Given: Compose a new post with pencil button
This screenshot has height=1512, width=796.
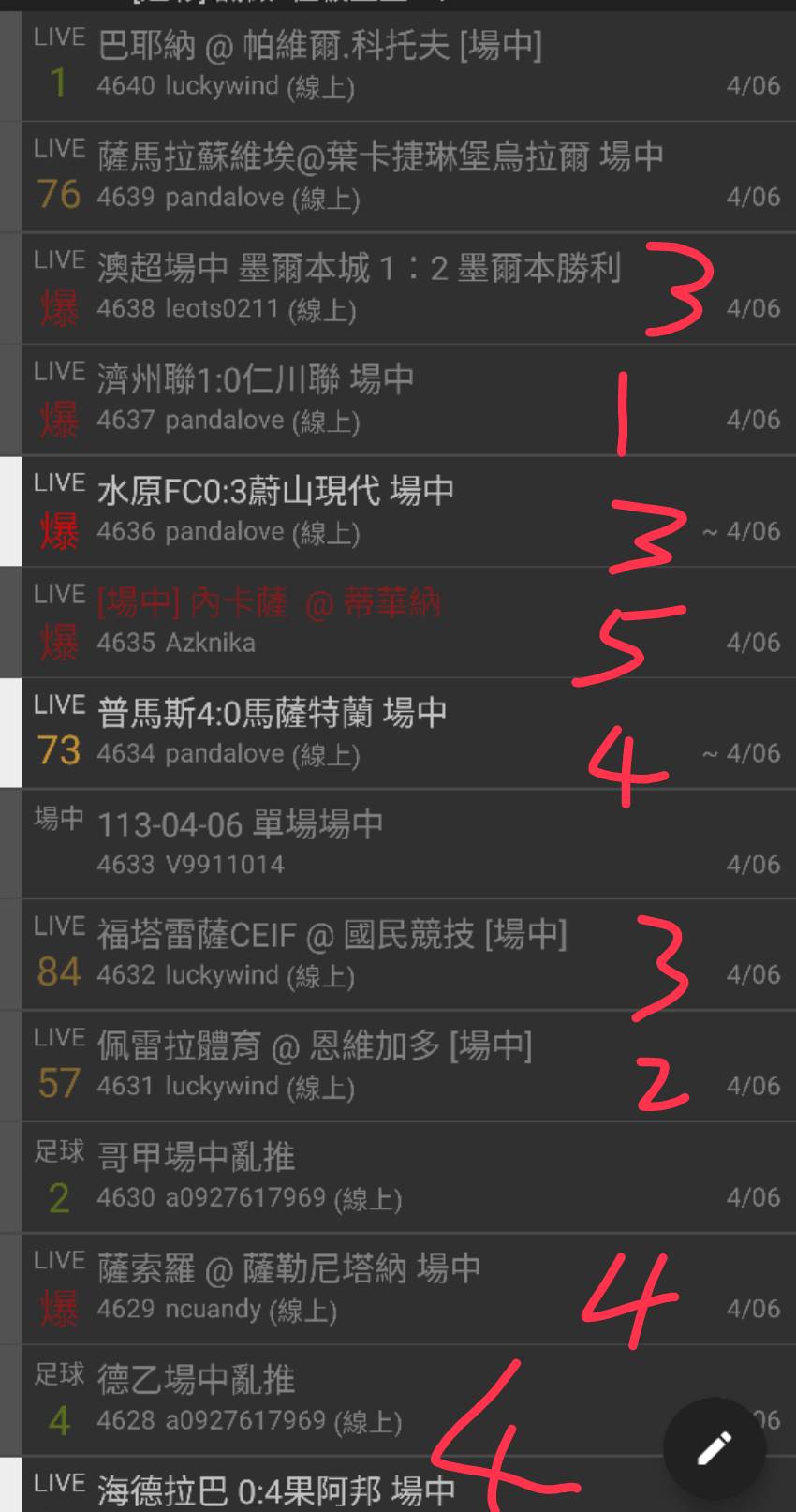Looking at the screenshot, I should [x=715, y=1448].
